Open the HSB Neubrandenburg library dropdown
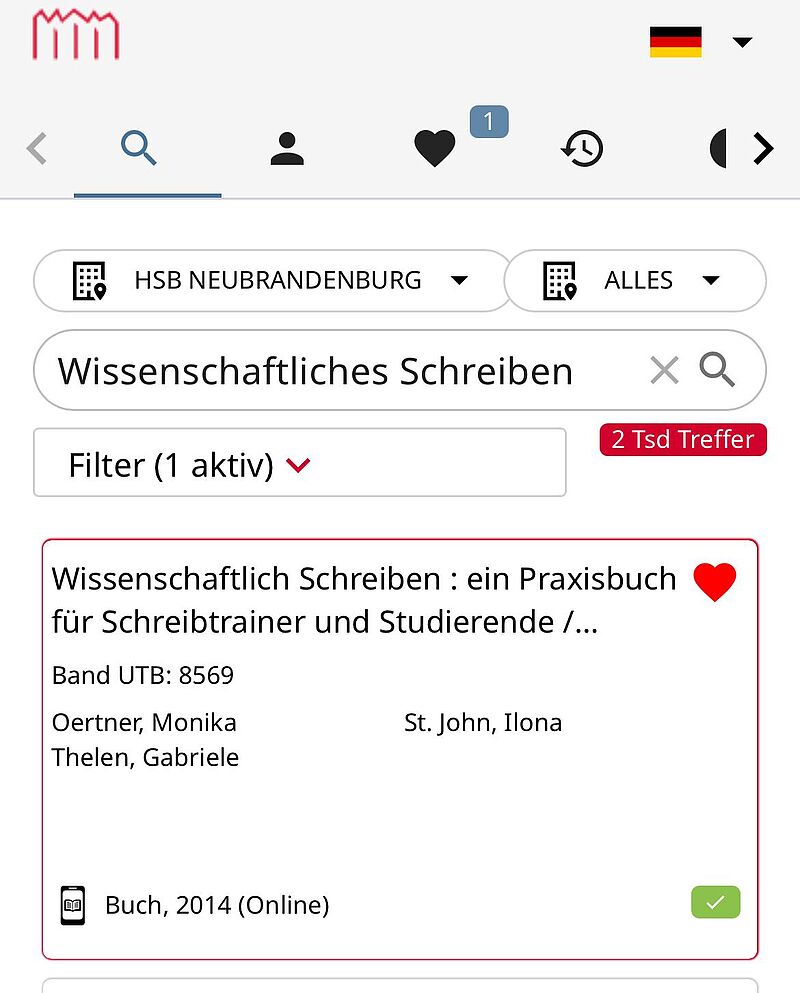The image size is (800, 993). coord(272,281)
